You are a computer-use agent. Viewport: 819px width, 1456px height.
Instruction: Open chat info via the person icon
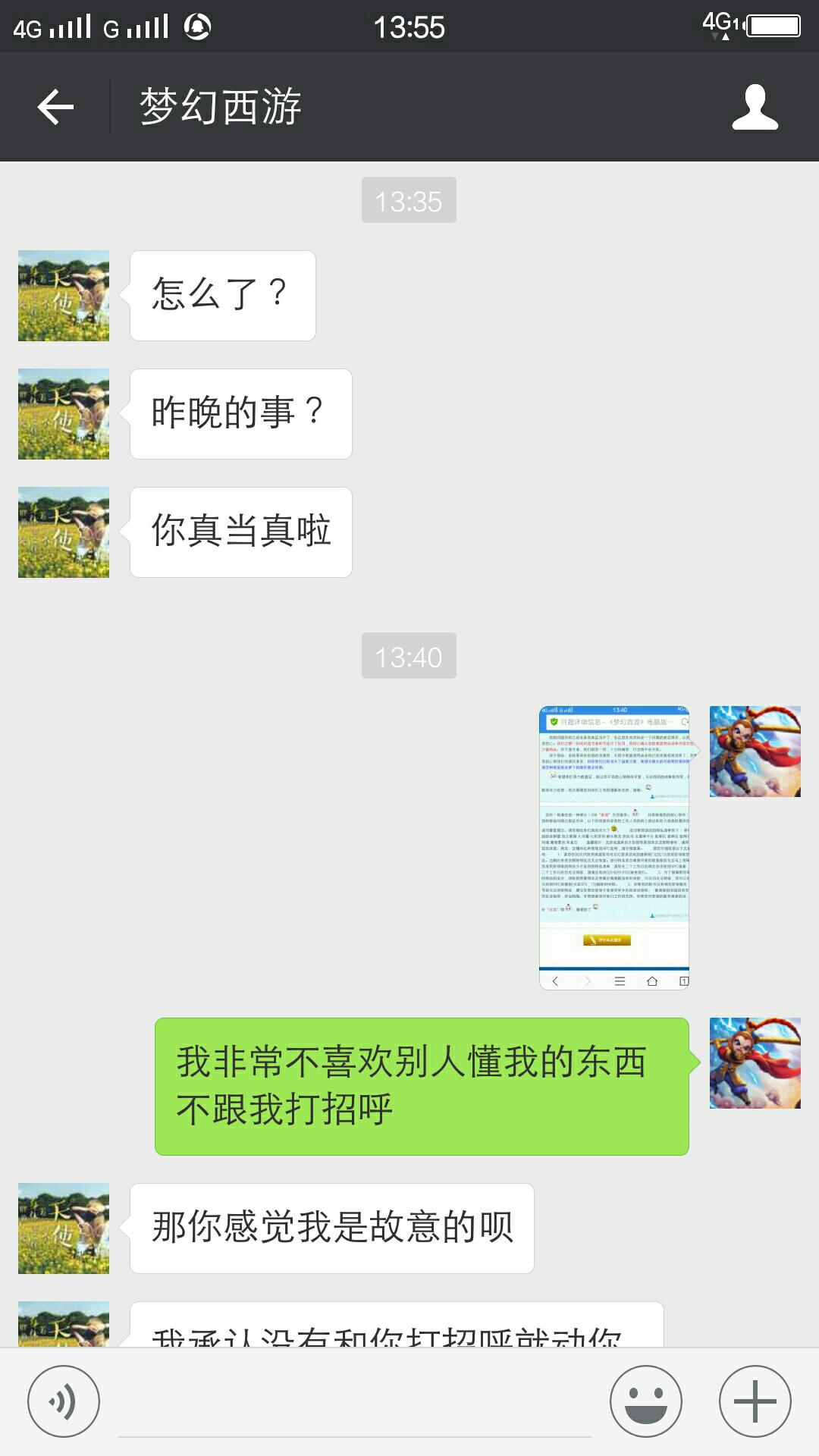point(755,107)
